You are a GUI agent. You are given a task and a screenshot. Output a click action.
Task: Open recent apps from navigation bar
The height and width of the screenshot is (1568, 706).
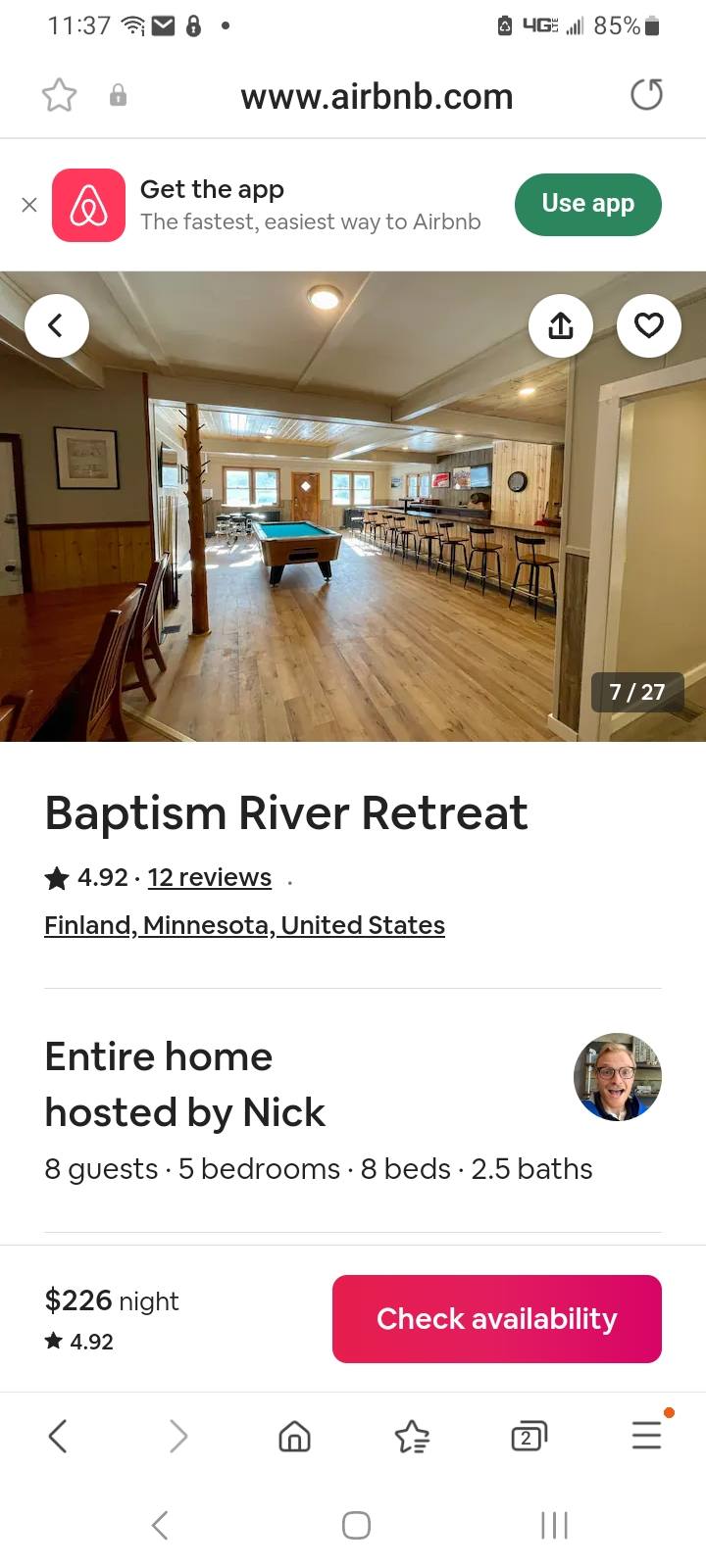554,1525
